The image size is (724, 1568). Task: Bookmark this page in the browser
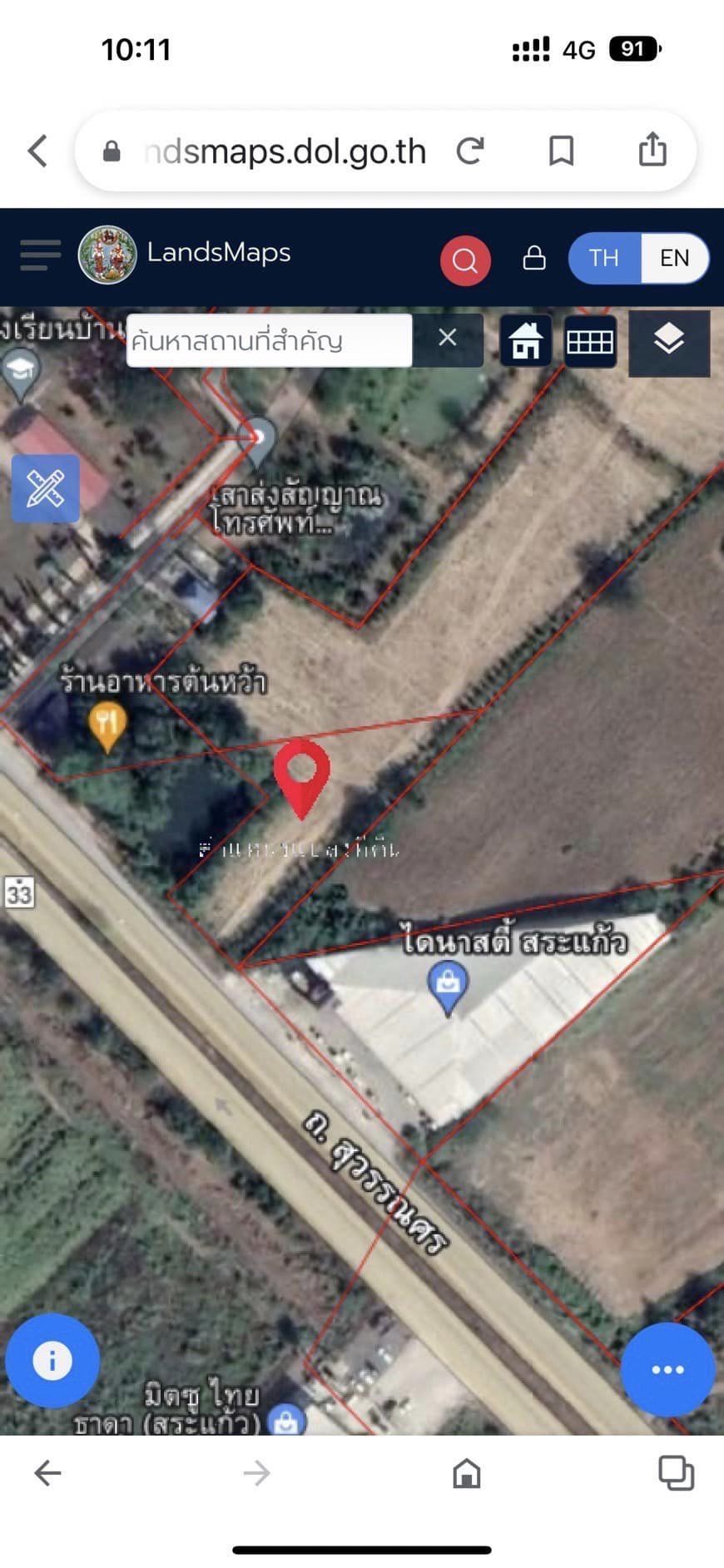coord(562,151)
